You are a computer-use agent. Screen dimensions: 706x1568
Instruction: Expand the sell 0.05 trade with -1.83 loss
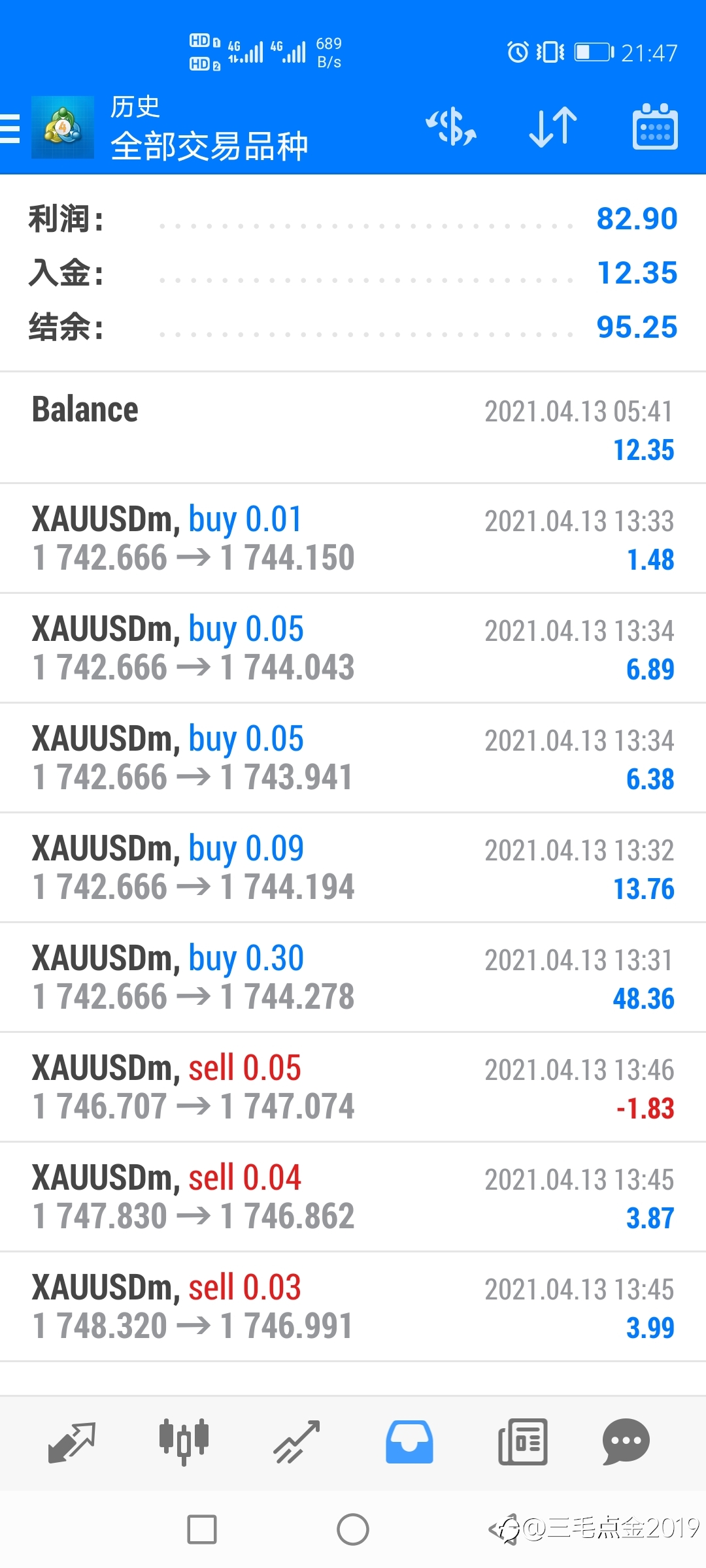(353, 1087)
